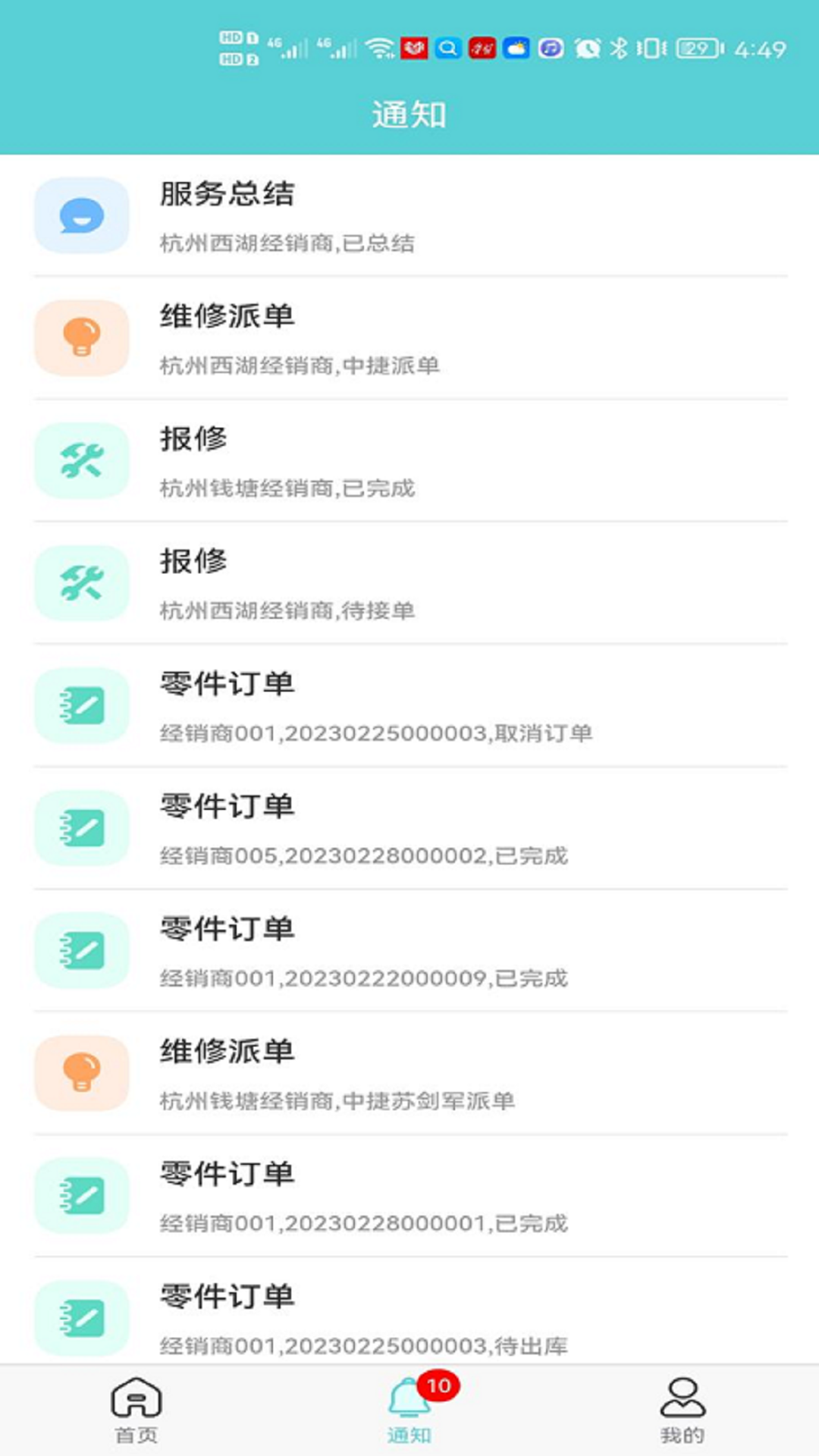Click the orange lightbulb icon beside 维修派单

81,337
